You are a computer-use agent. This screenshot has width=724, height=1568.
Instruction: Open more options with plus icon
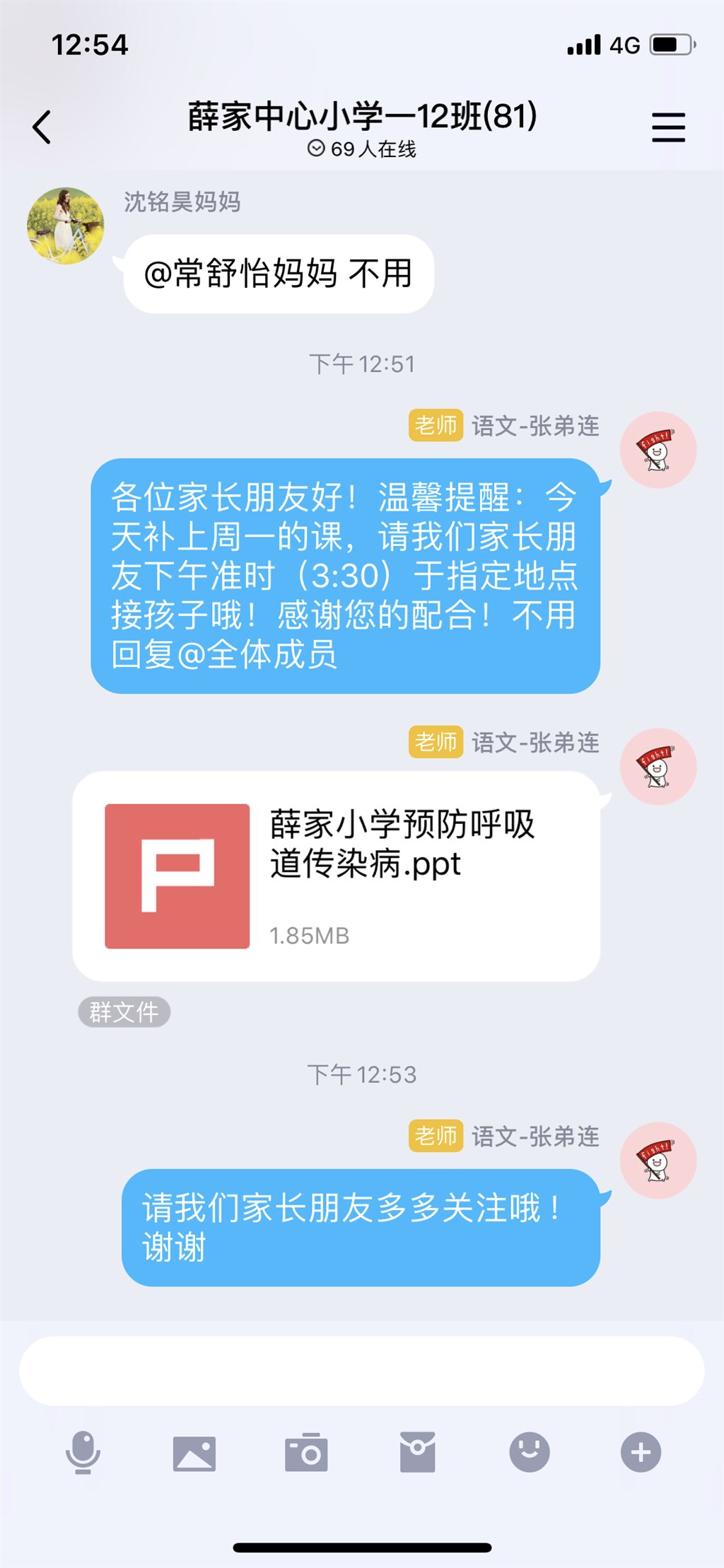pyautogui.click(x=641, y=1452)
